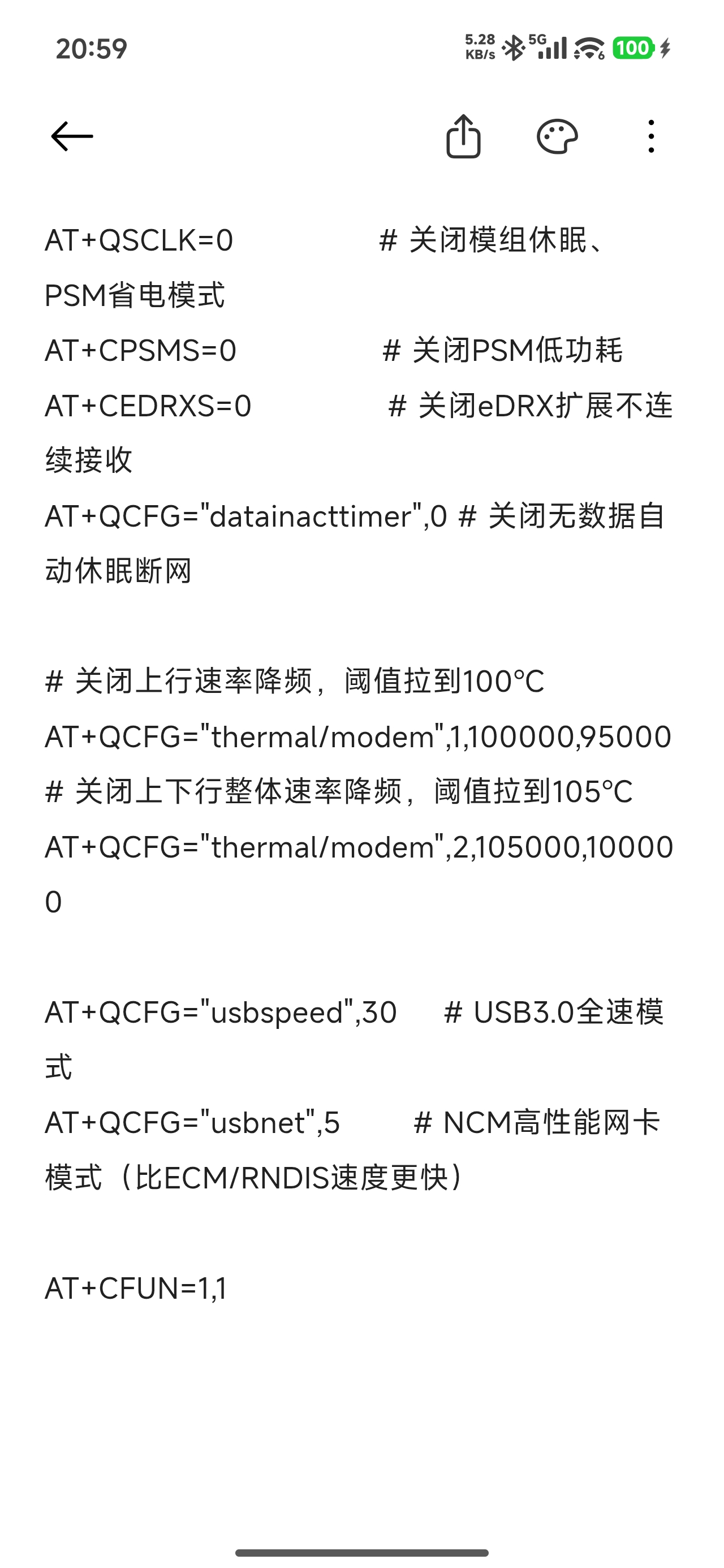The height and width of the screenshot is (1568, 724).
Task: Tap the note text to edit it
Action: pos(359,765)
